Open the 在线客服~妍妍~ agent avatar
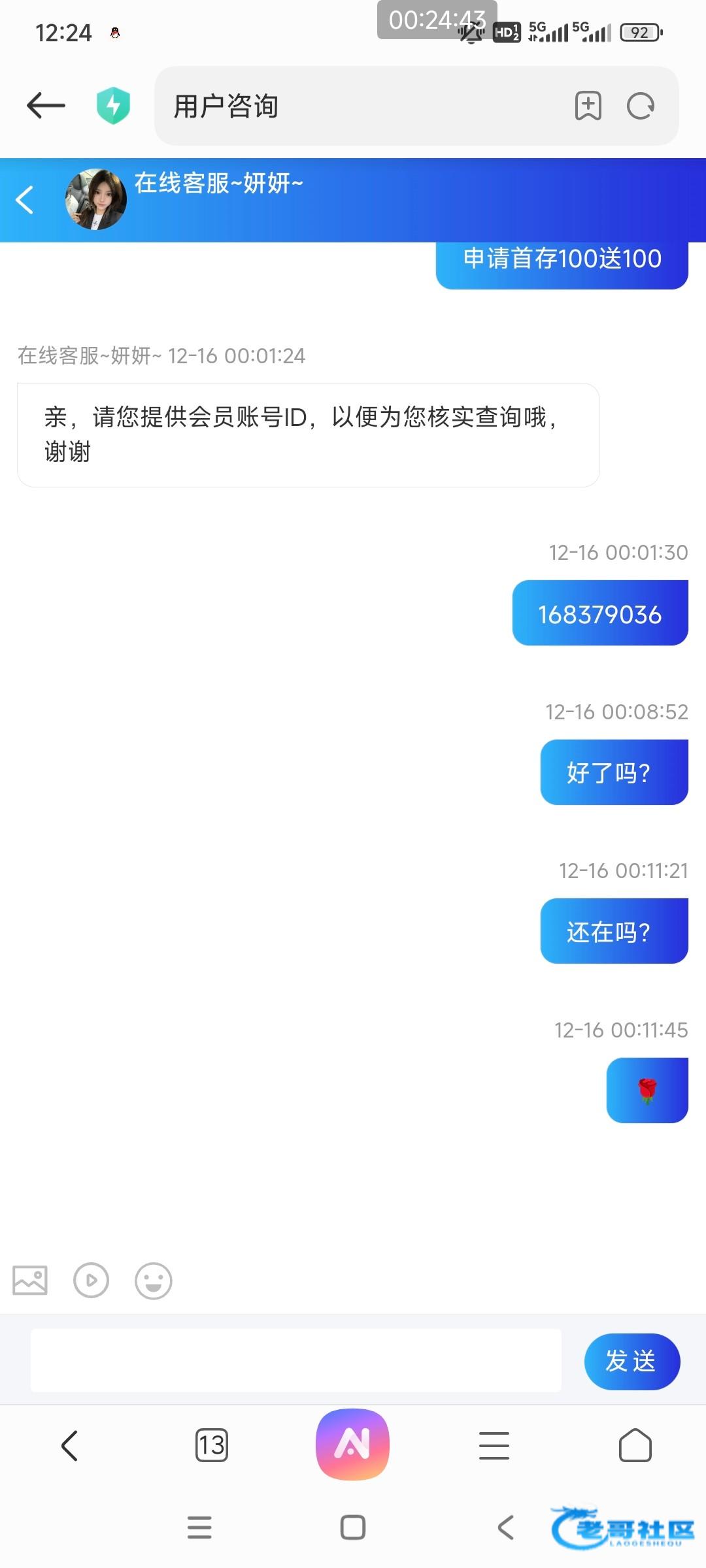The height and width of the screenshot is (1568, 706). [x=96, y=200]
